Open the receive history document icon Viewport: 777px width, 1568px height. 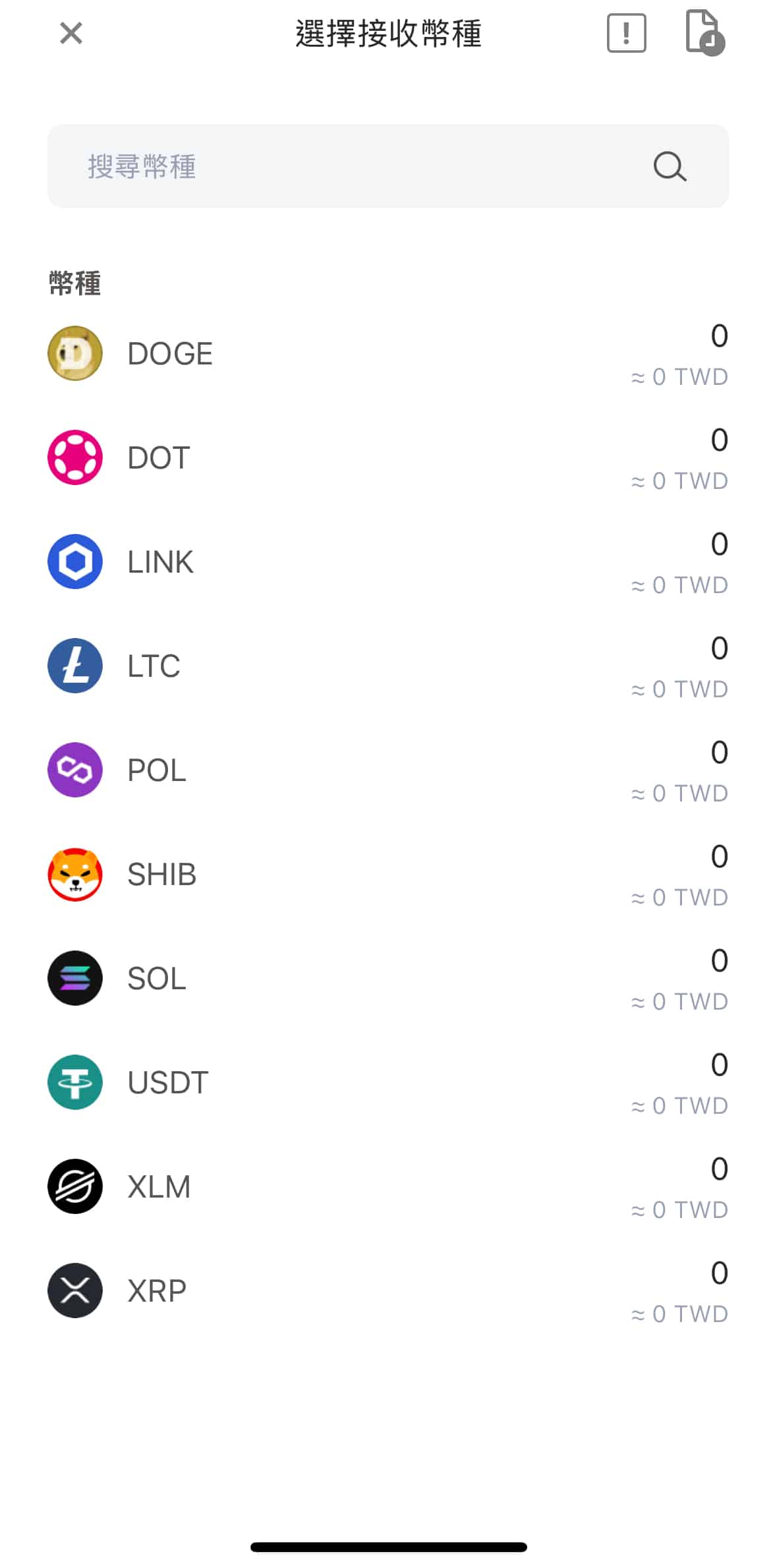[705, 33]
